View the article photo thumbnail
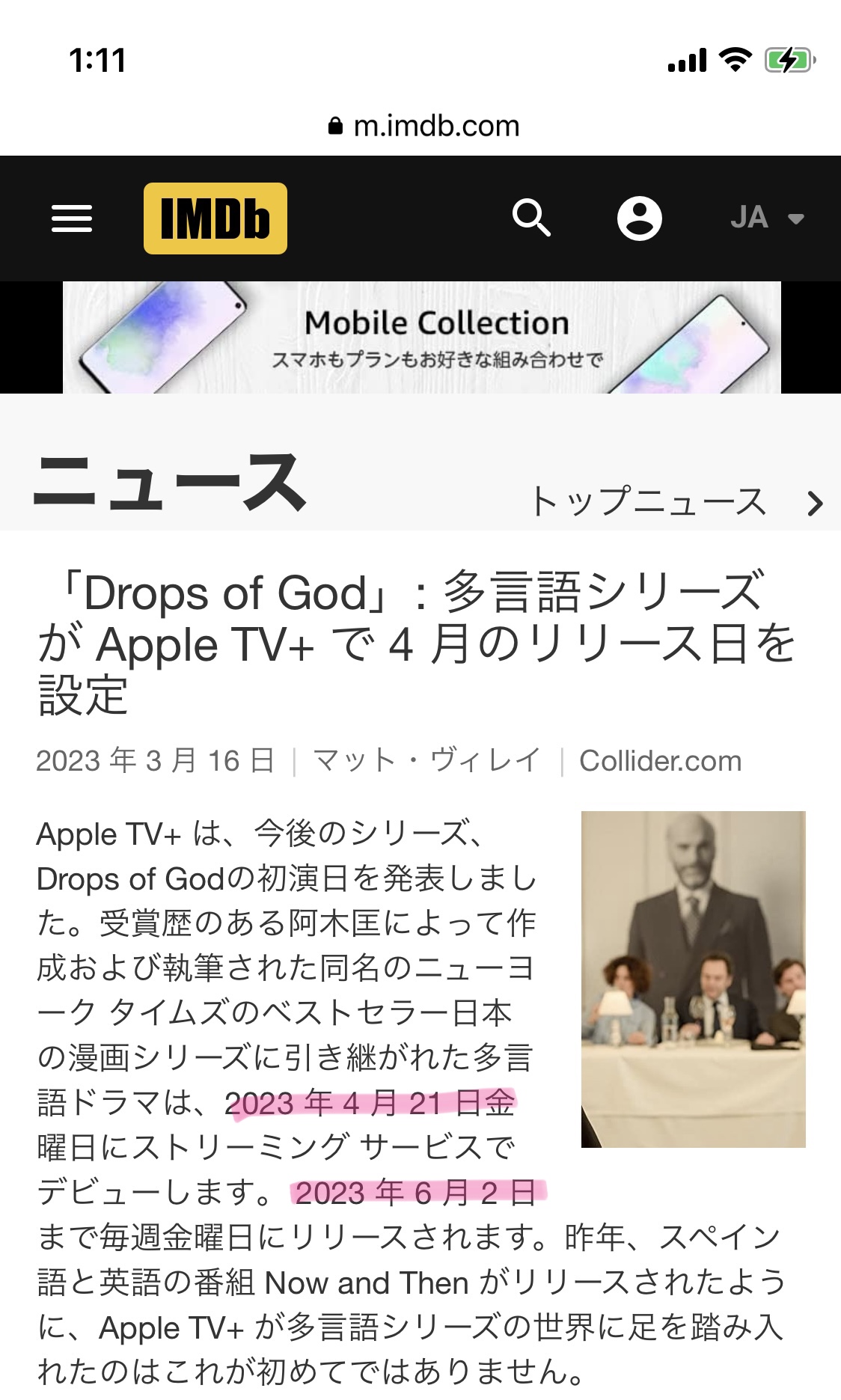Screen dimensions: 841x1400 (694, 979)
